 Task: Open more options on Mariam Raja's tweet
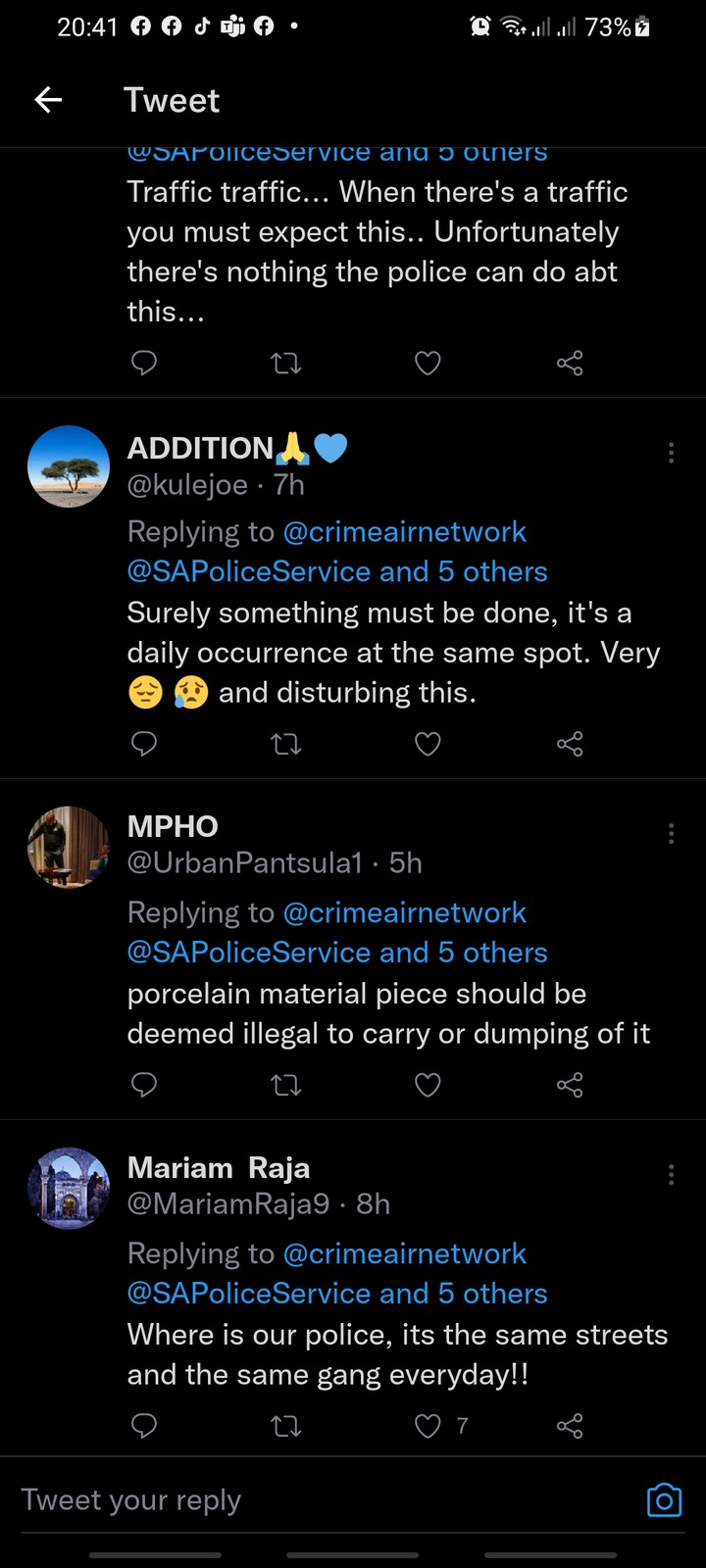(x=671, y=1174)
